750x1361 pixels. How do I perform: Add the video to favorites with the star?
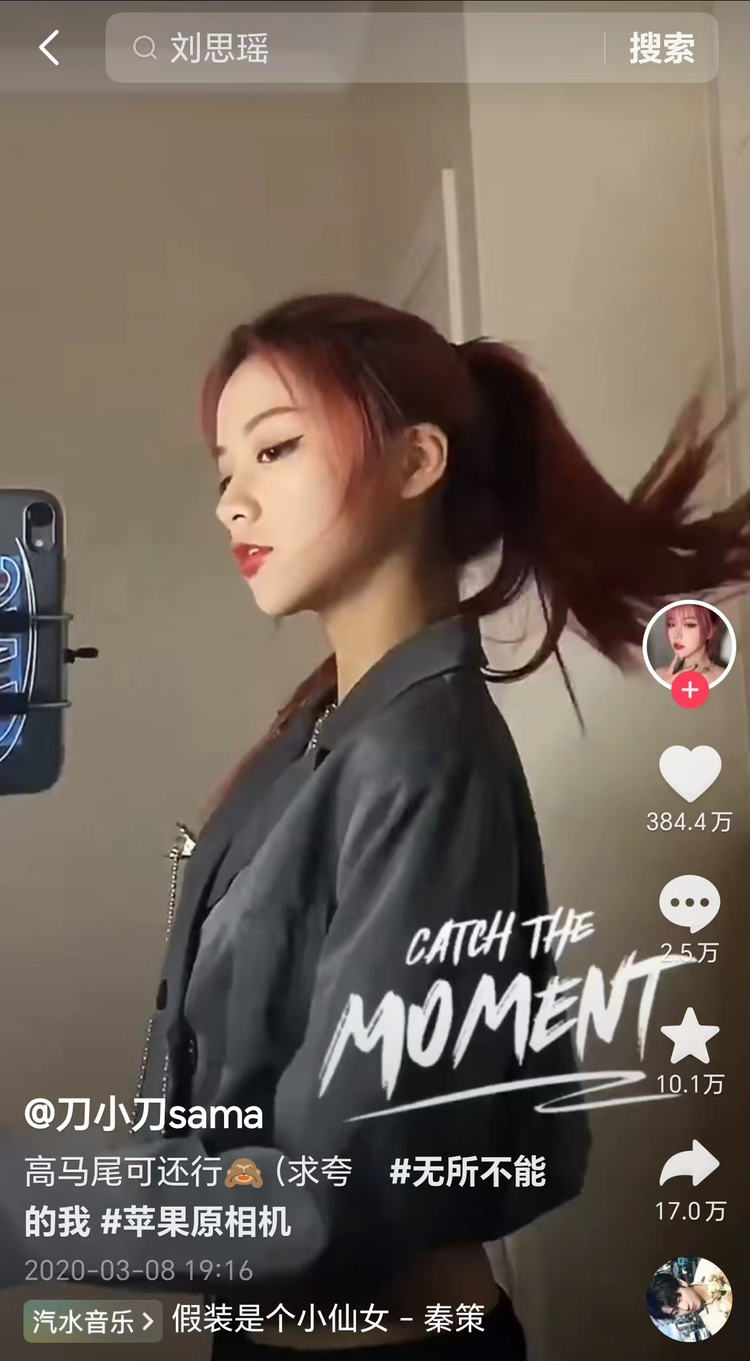pyautogui.click(x=689, y=1036)
